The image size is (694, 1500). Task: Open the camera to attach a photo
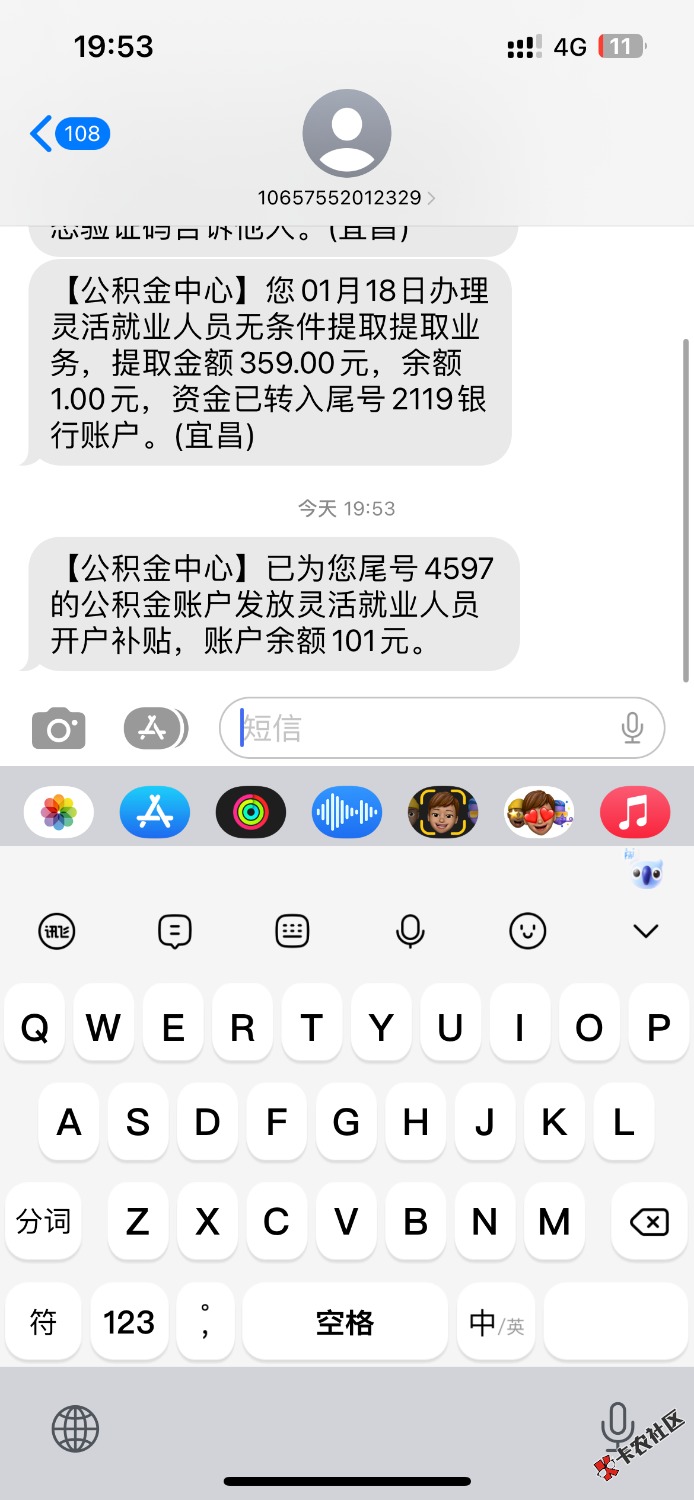pyautogui.click(x=59, y=728)
